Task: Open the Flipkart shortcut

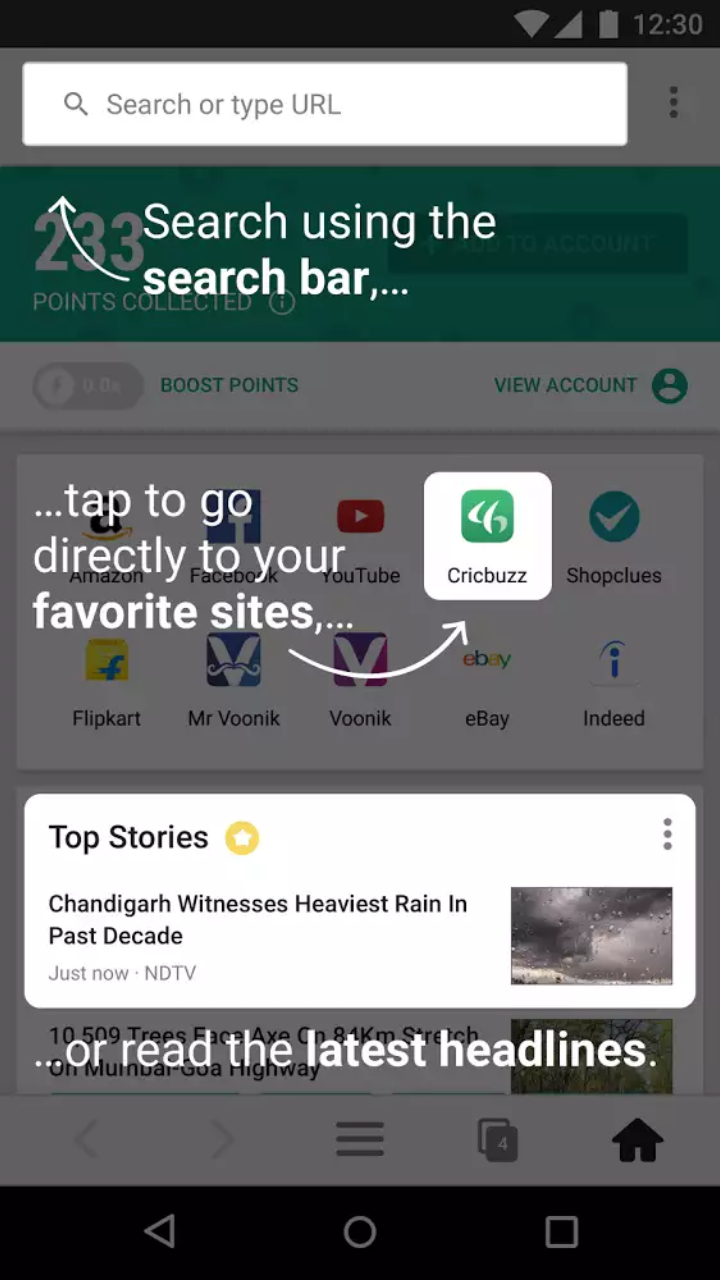Action: click(x=106, y=678)
